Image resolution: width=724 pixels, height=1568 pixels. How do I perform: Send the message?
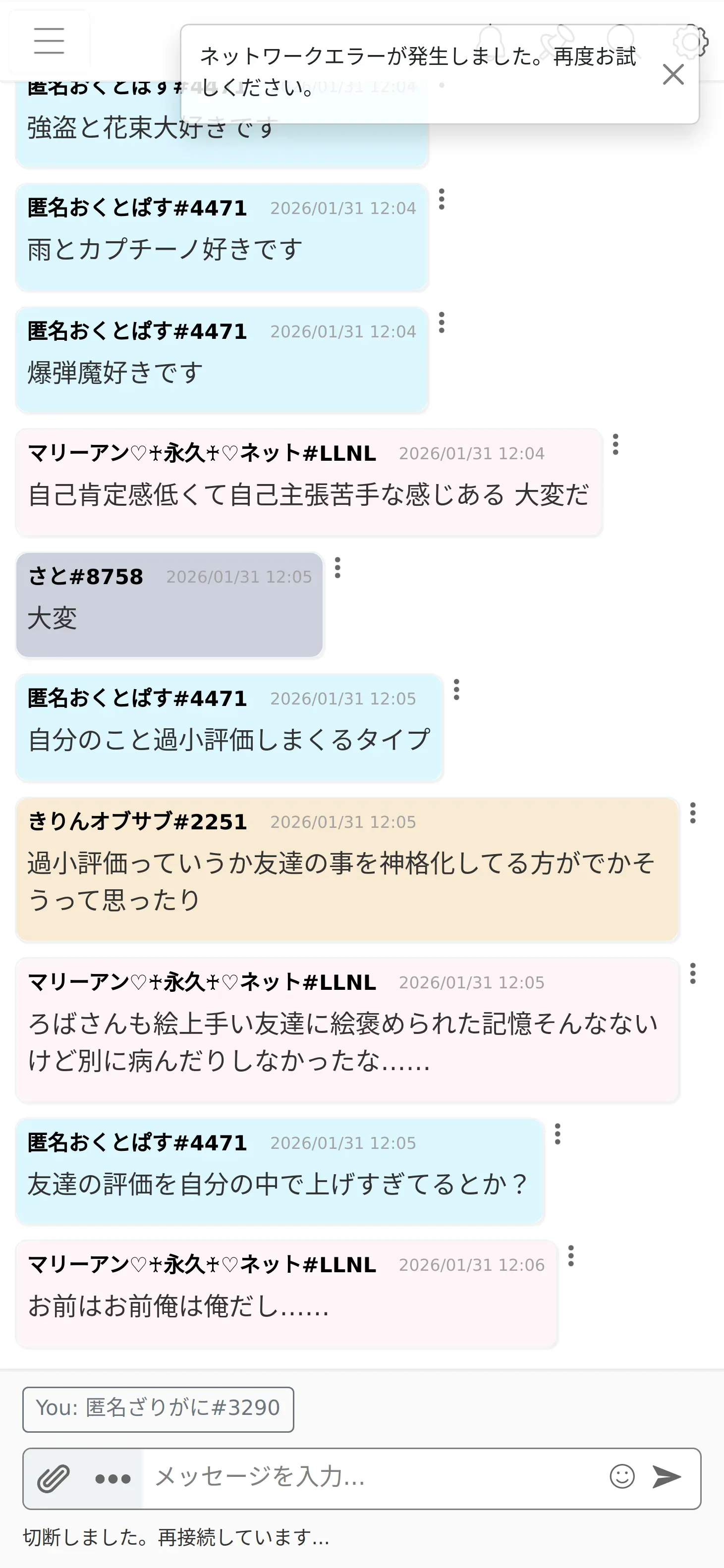667,1477
